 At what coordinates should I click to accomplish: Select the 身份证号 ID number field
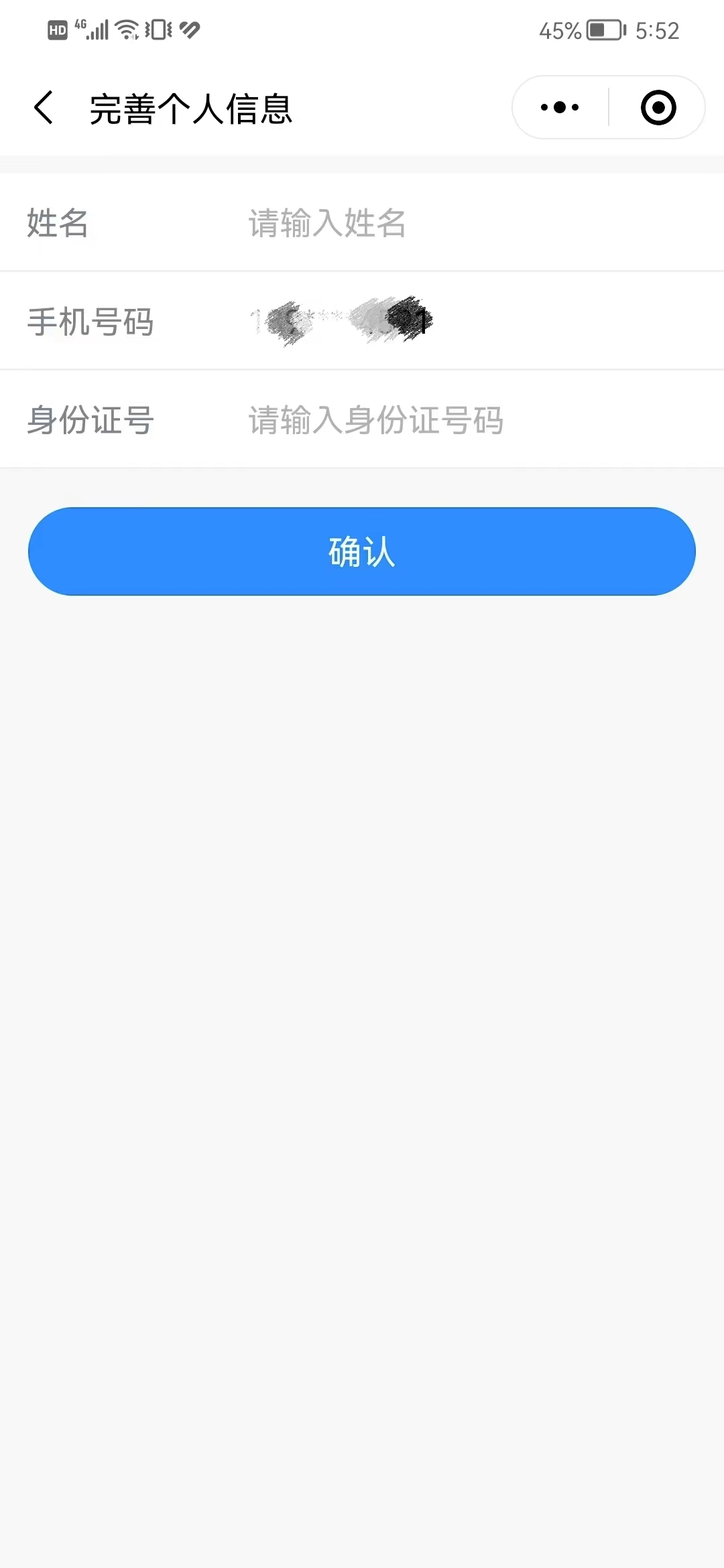click(x=469, y=420)
